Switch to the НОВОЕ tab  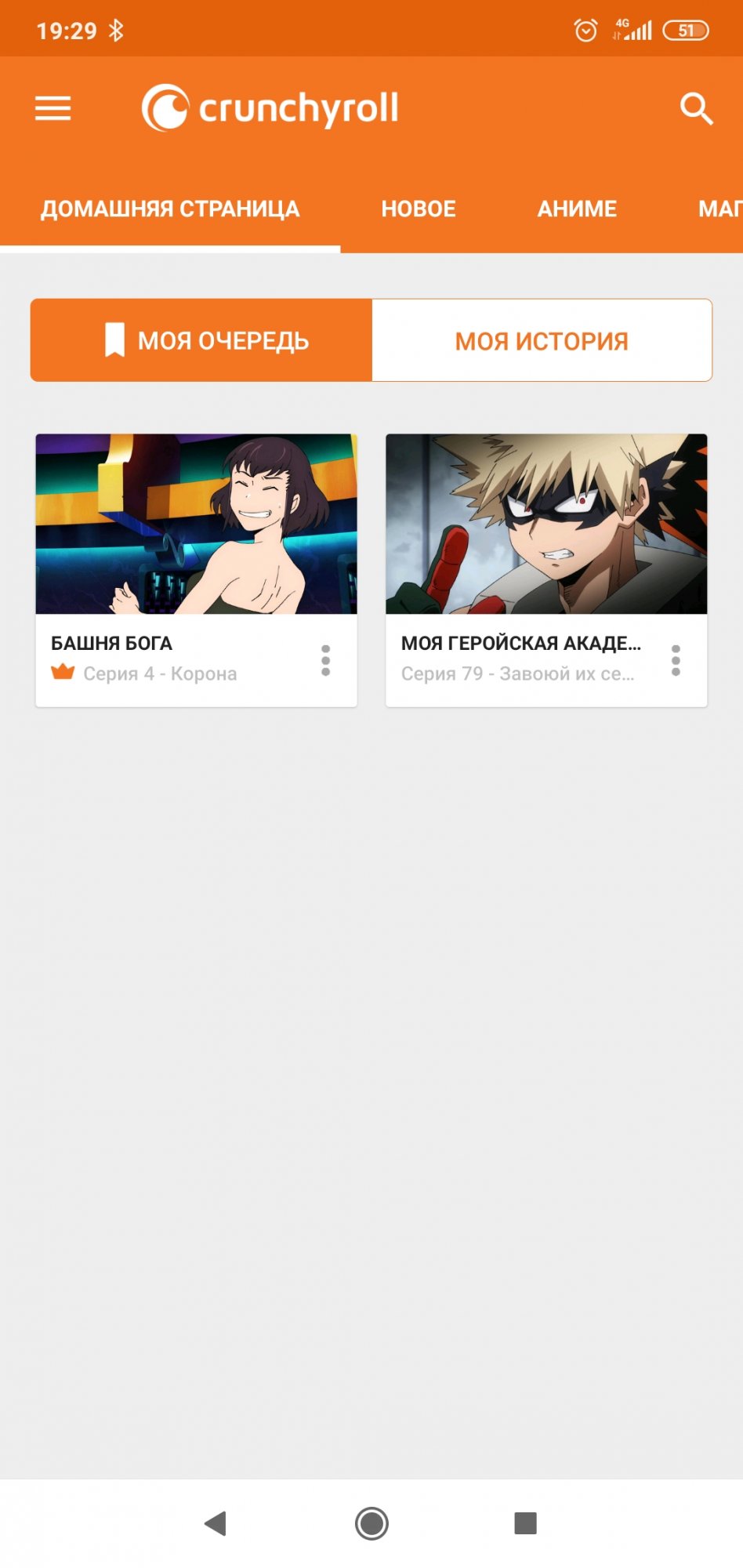(x=419, y=209)
